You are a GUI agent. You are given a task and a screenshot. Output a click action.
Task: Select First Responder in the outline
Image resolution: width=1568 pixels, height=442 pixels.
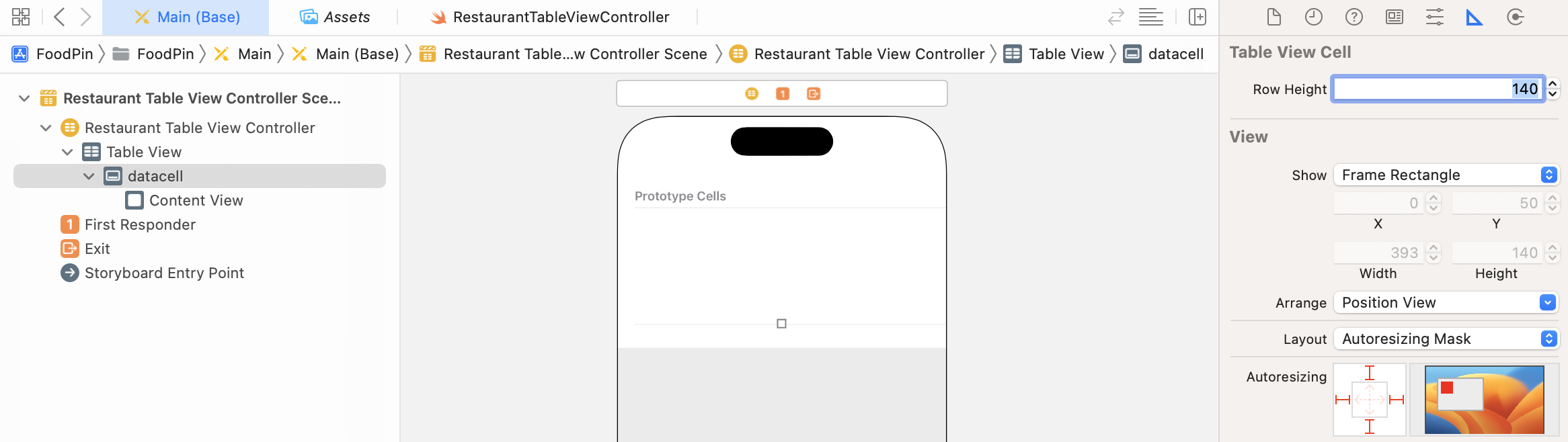pos(140,224)
